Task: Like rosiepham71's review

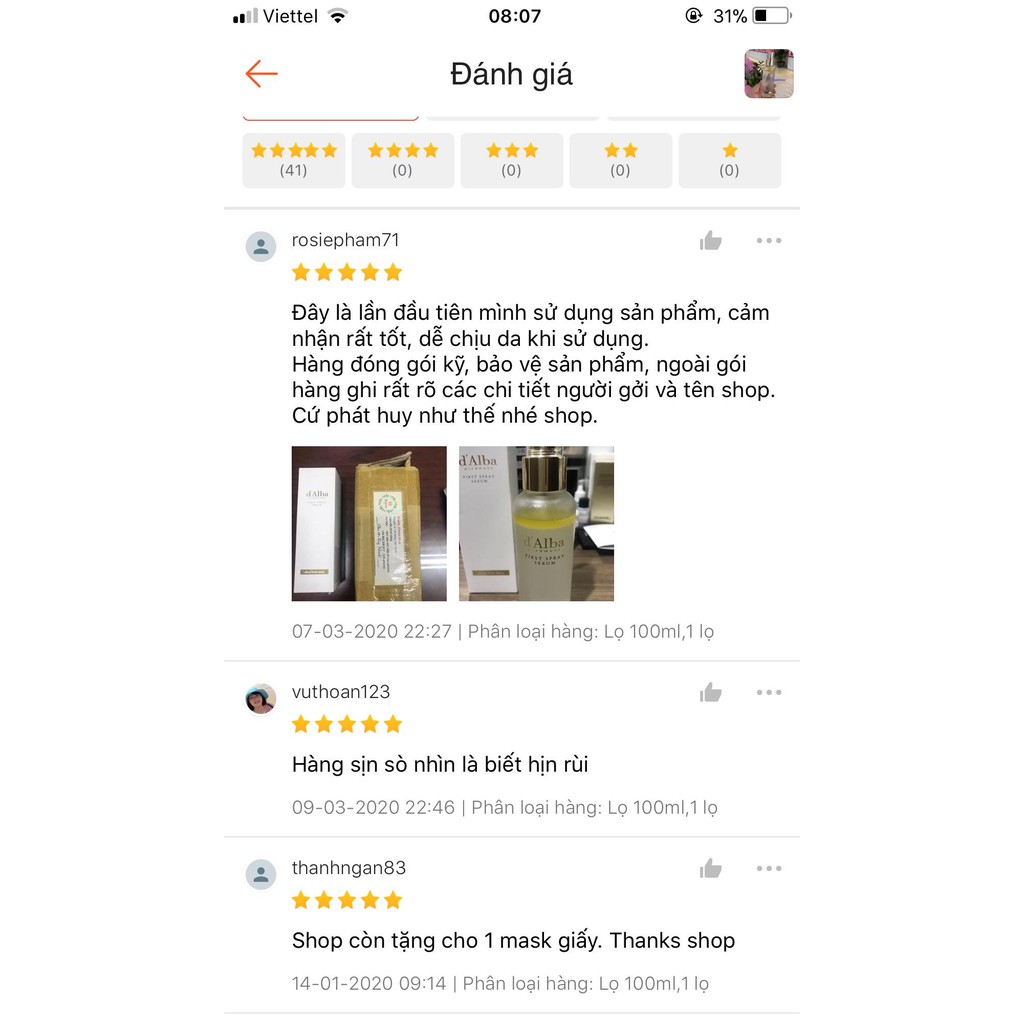Action: pos(711,241)
